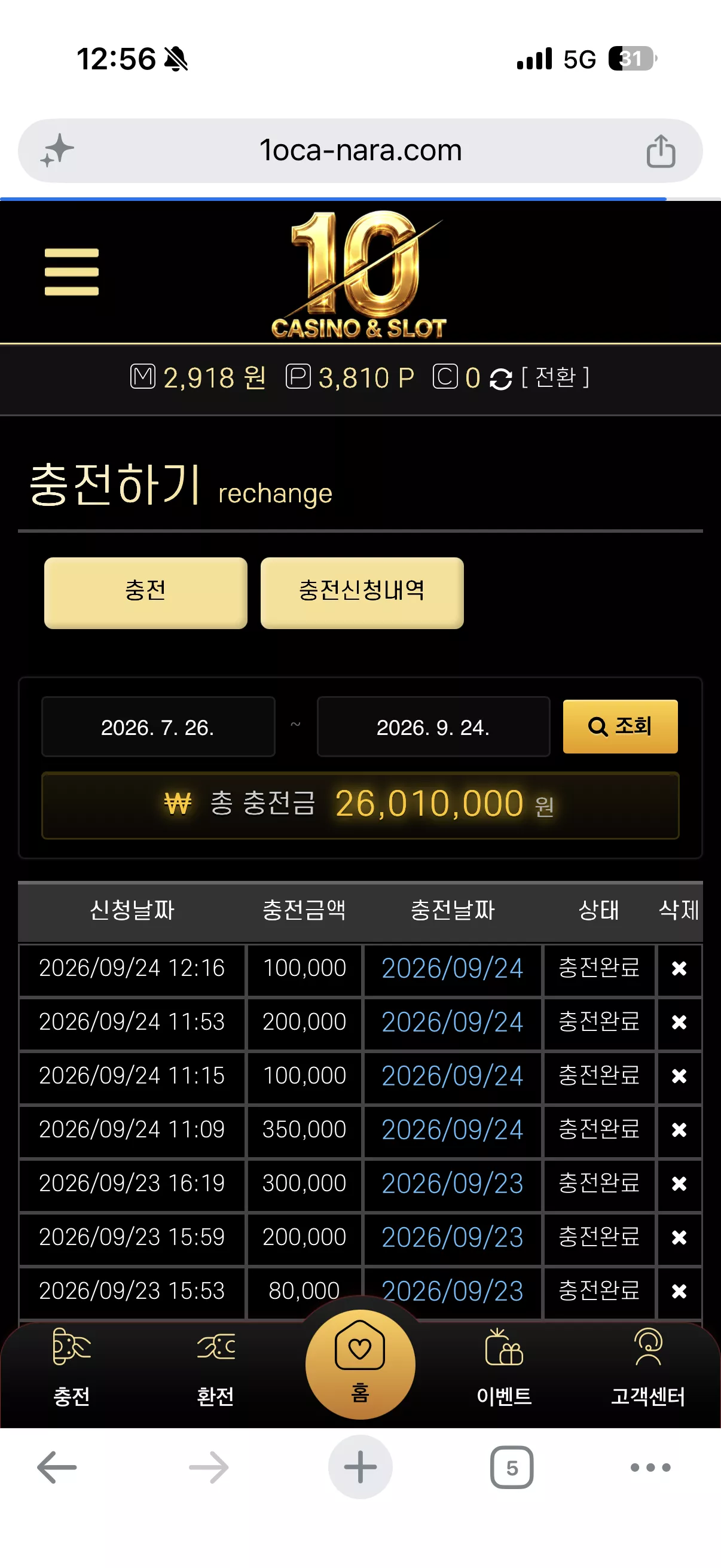Delete the 2026/09/24 11:53 record

[679, 1022]
